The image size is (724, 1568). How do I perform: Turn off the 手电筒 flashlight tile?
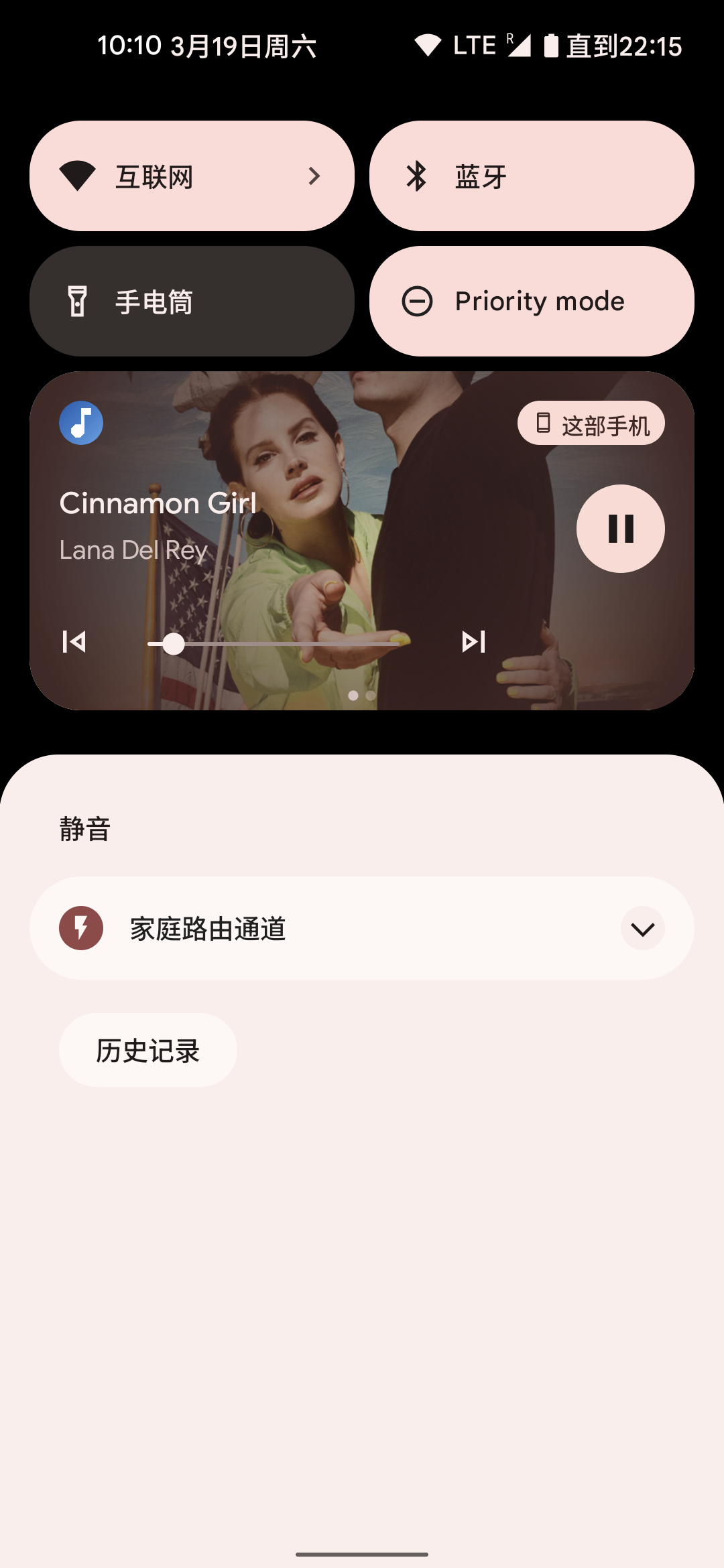point(192,302)
